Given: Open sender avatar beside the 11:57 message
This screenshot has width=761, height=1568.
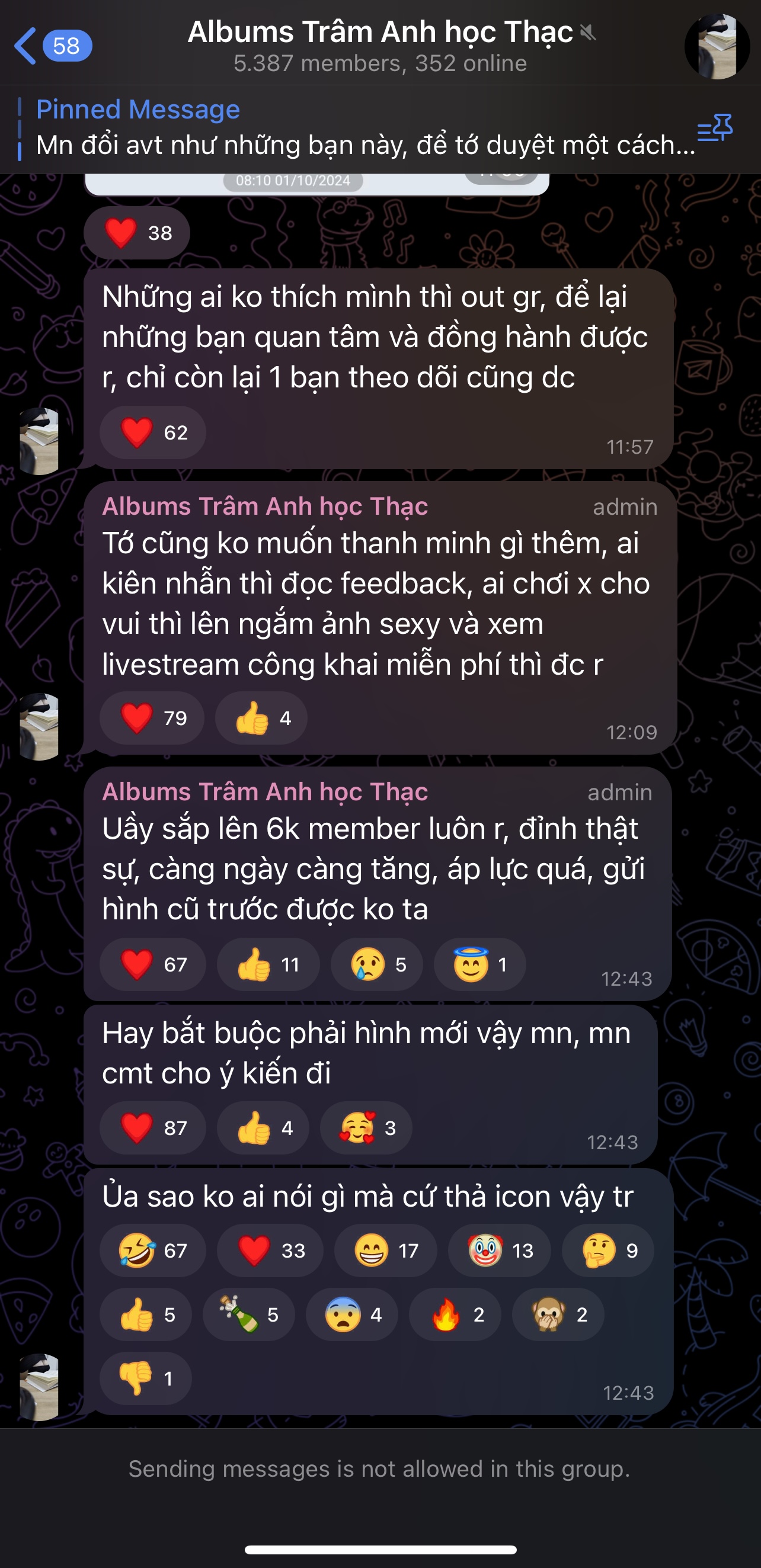Looking at the screenshot, I should 39,441.
